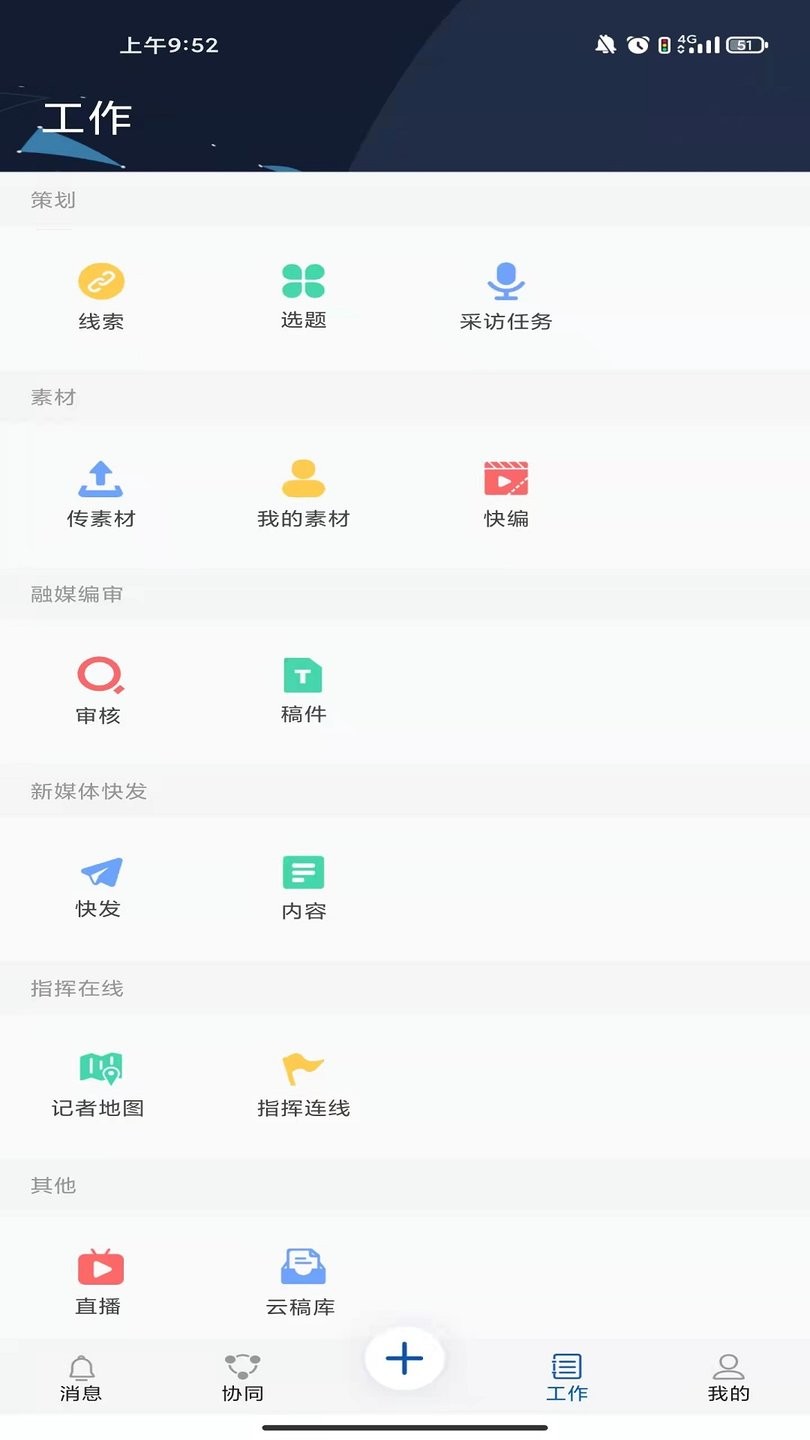Open 云稿库 cloud manuscript library
This screenshot has height=1440, width=810.
[x=303, y=1277]
